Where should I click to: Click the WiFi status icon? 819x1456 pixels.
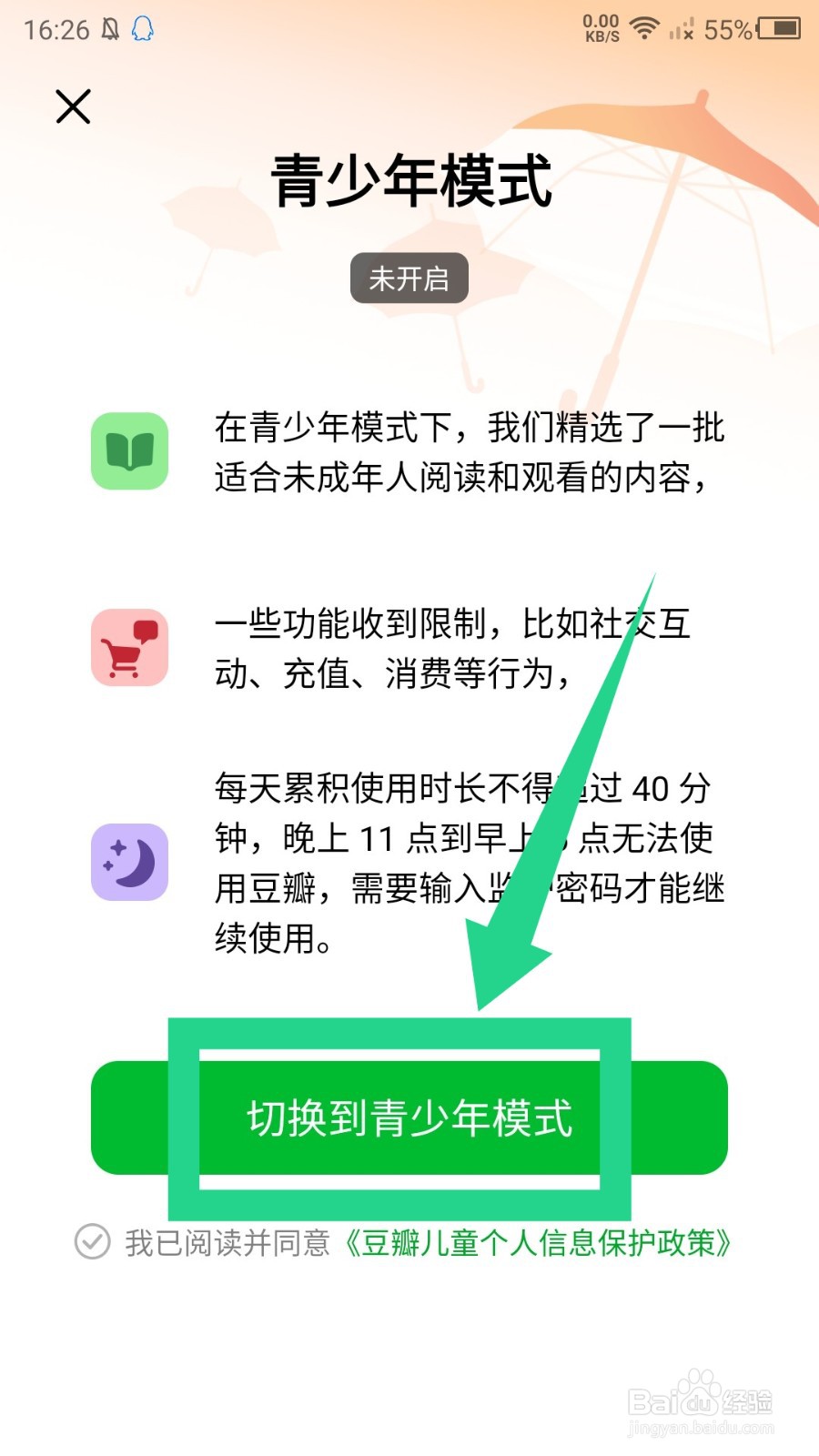[x=643, y=27]
